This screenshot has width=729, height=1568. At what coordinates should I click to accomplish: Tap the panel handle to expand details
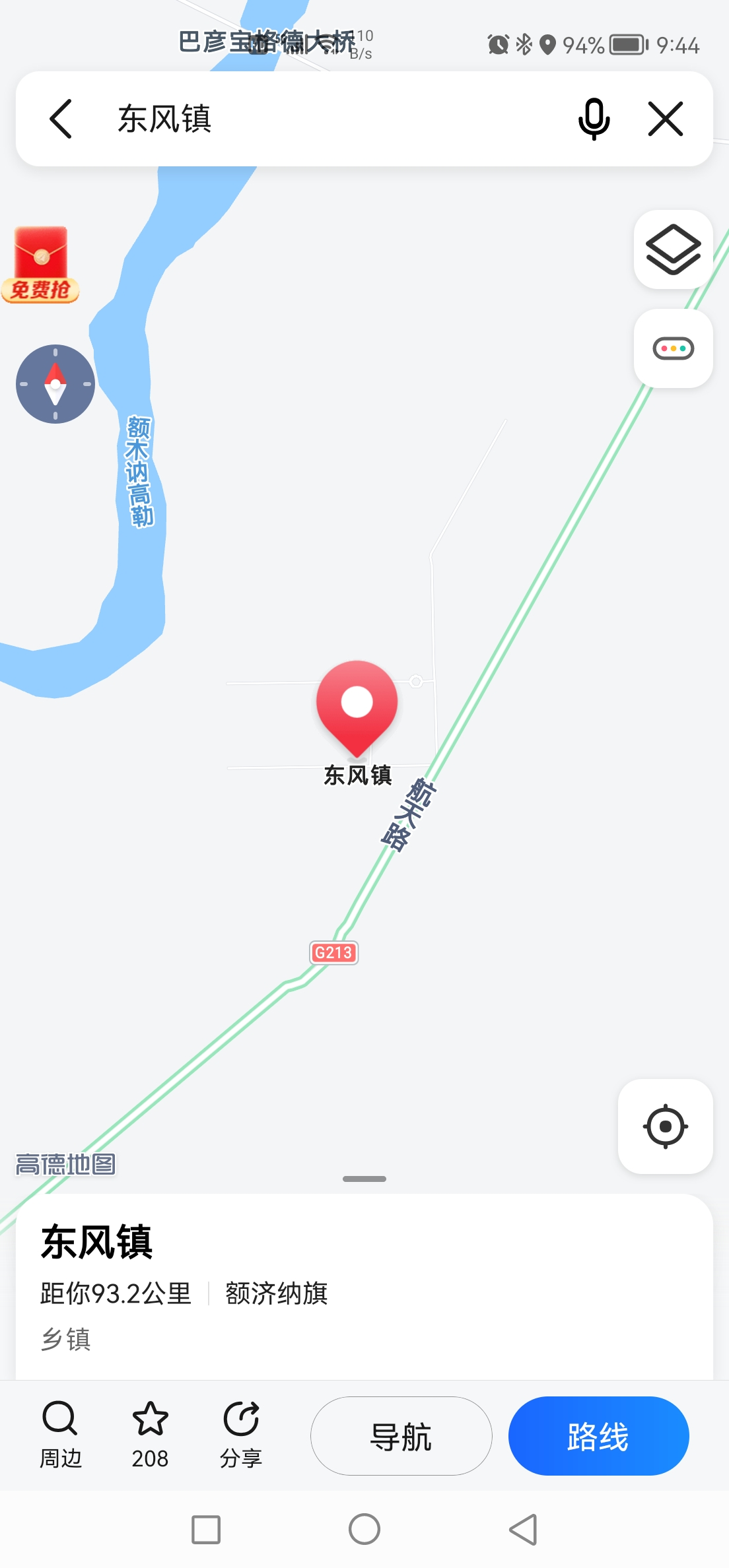click(x=364, y=1179)
